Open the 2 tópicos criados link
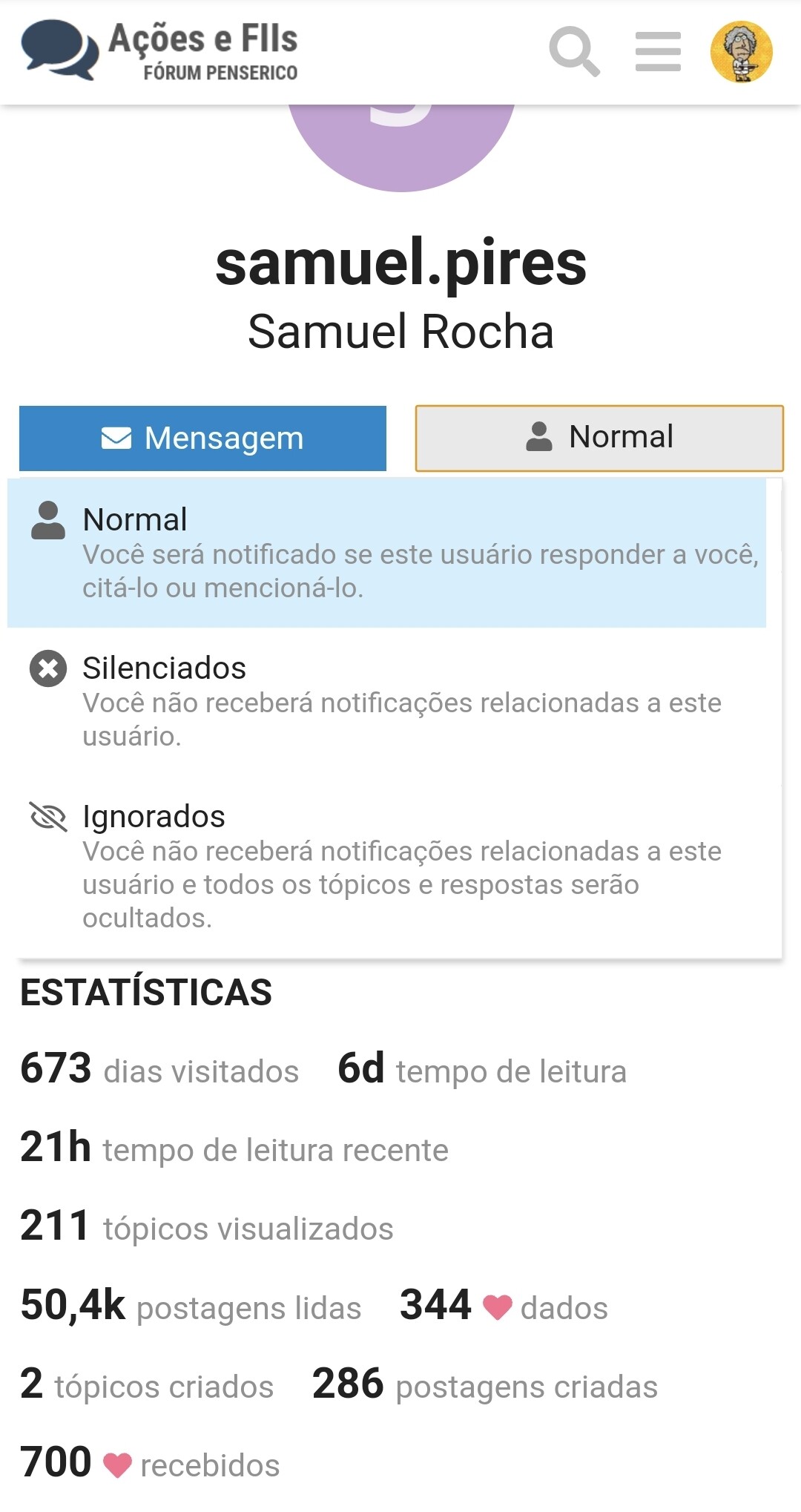Screen dimensions: 801x1512 (x=147, y=1385)
